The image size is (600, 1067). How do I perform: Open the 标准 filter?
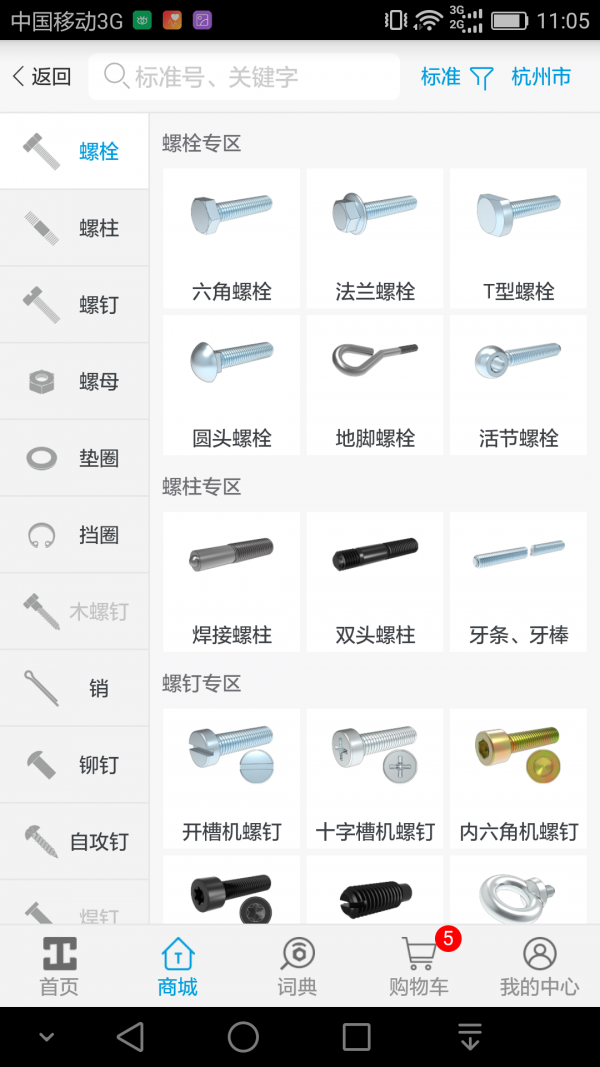click(456, 77)
